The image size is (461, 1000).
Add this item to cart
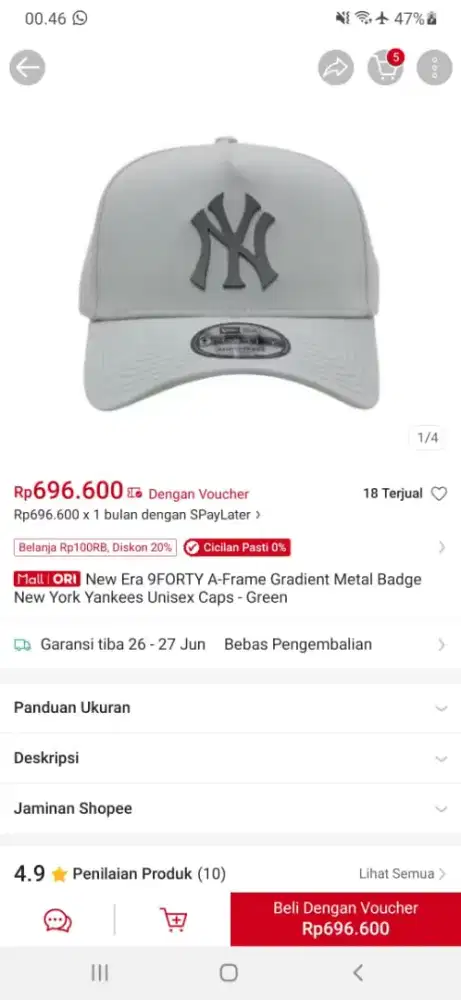click(x=173, y=920)
